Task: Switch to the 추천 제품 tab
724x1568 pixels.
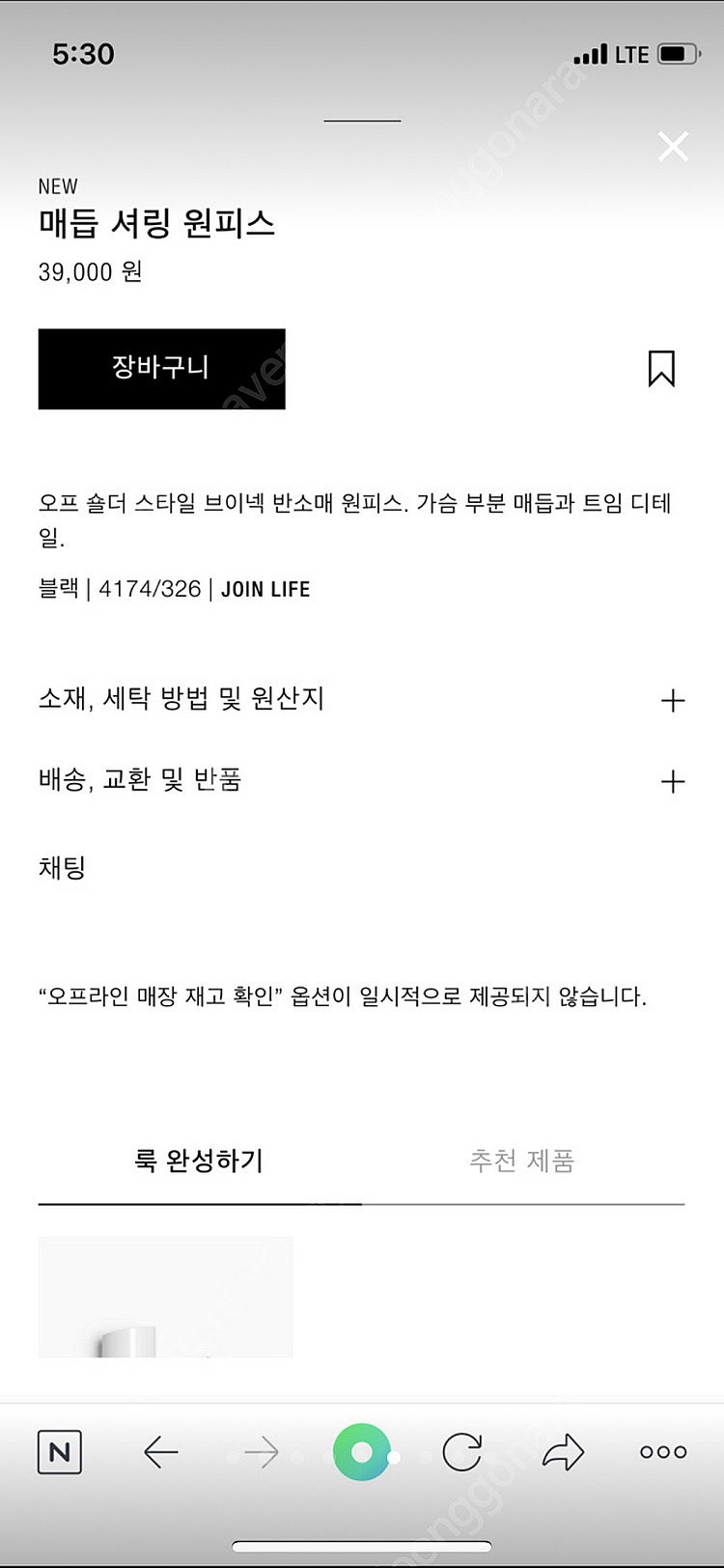Action: (x=521, y=1160)
